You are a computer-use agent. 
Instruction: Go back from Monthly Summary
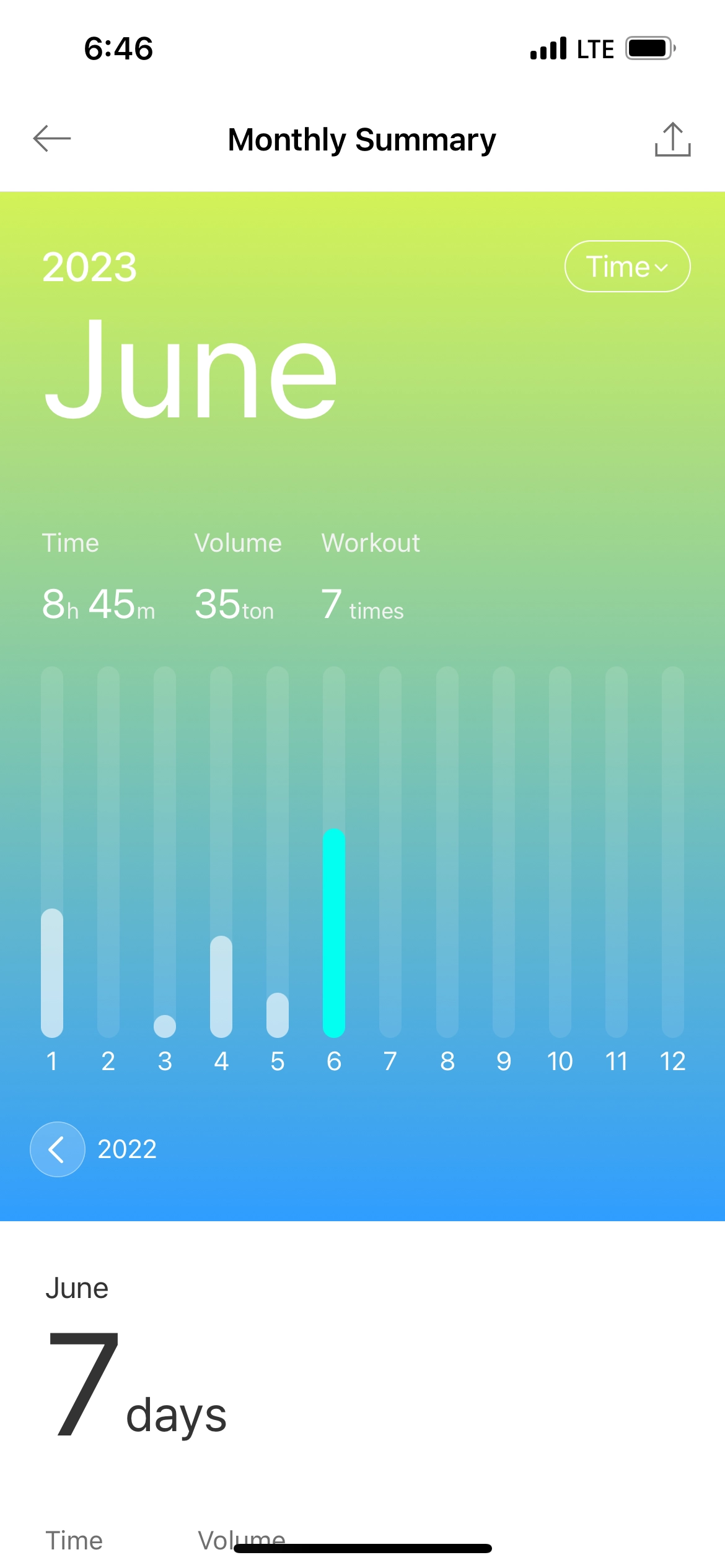[52, 139]
